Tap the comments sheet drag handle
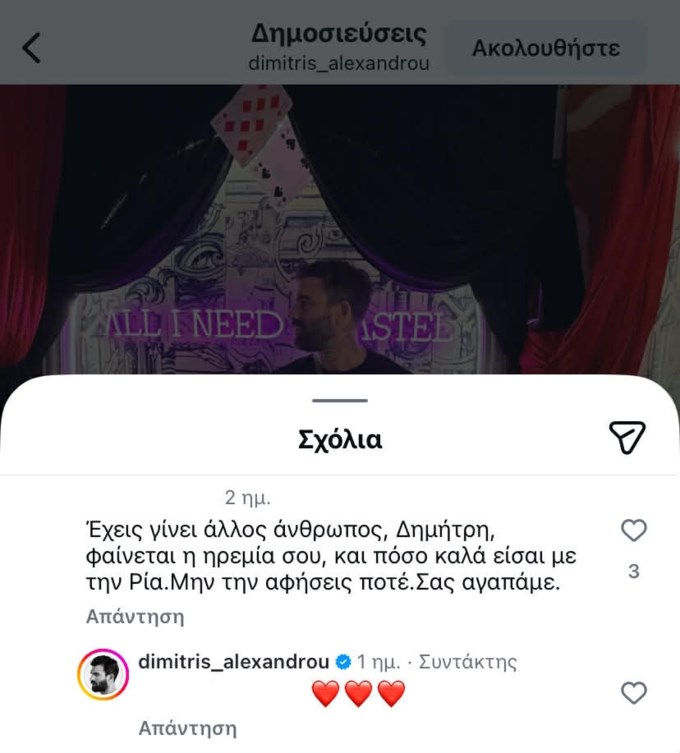Image resolution: width=680 pixels, height=753 pixels. click(x=340, y=400)
